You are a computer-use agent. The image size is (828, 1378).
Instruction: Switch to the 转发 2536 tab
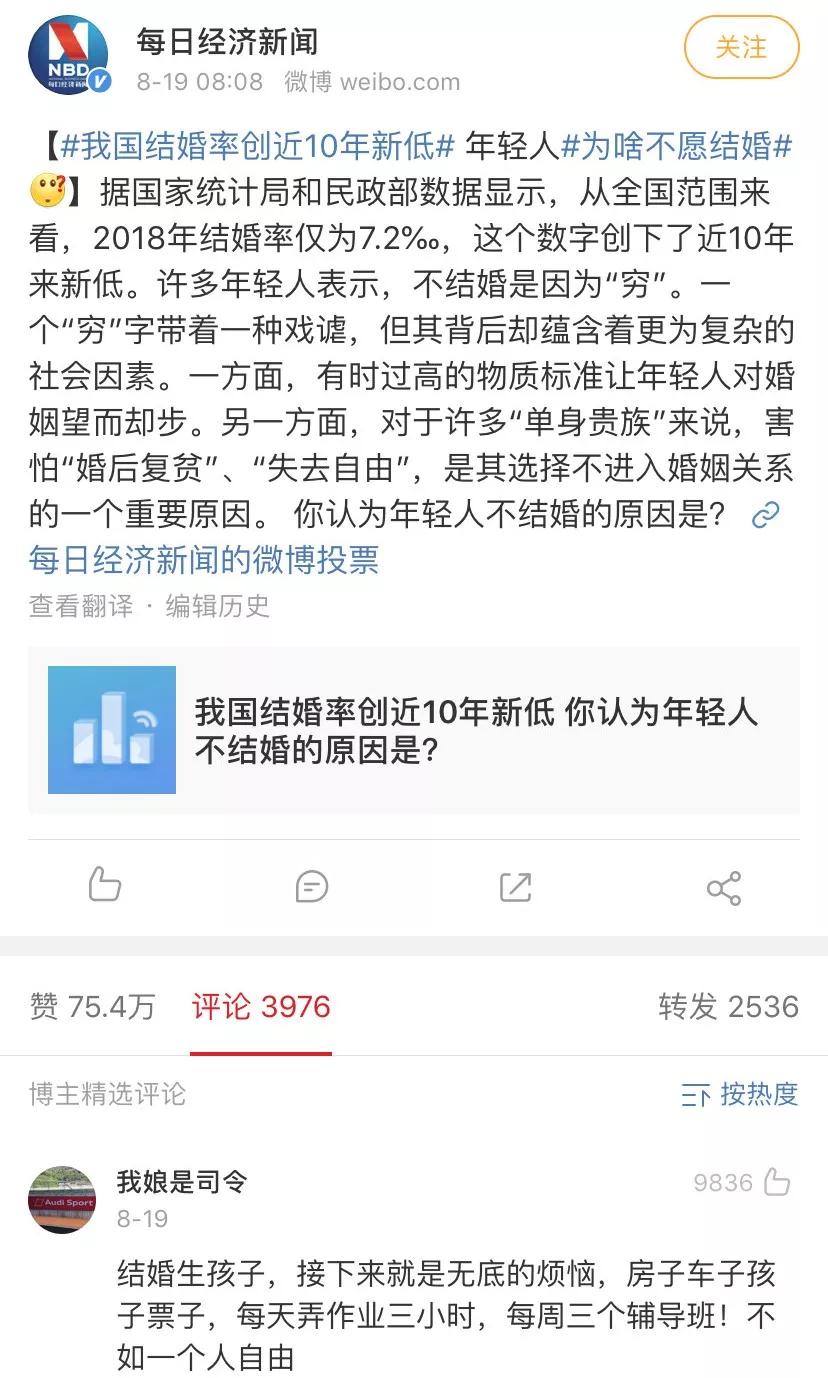coord(729,1007)
